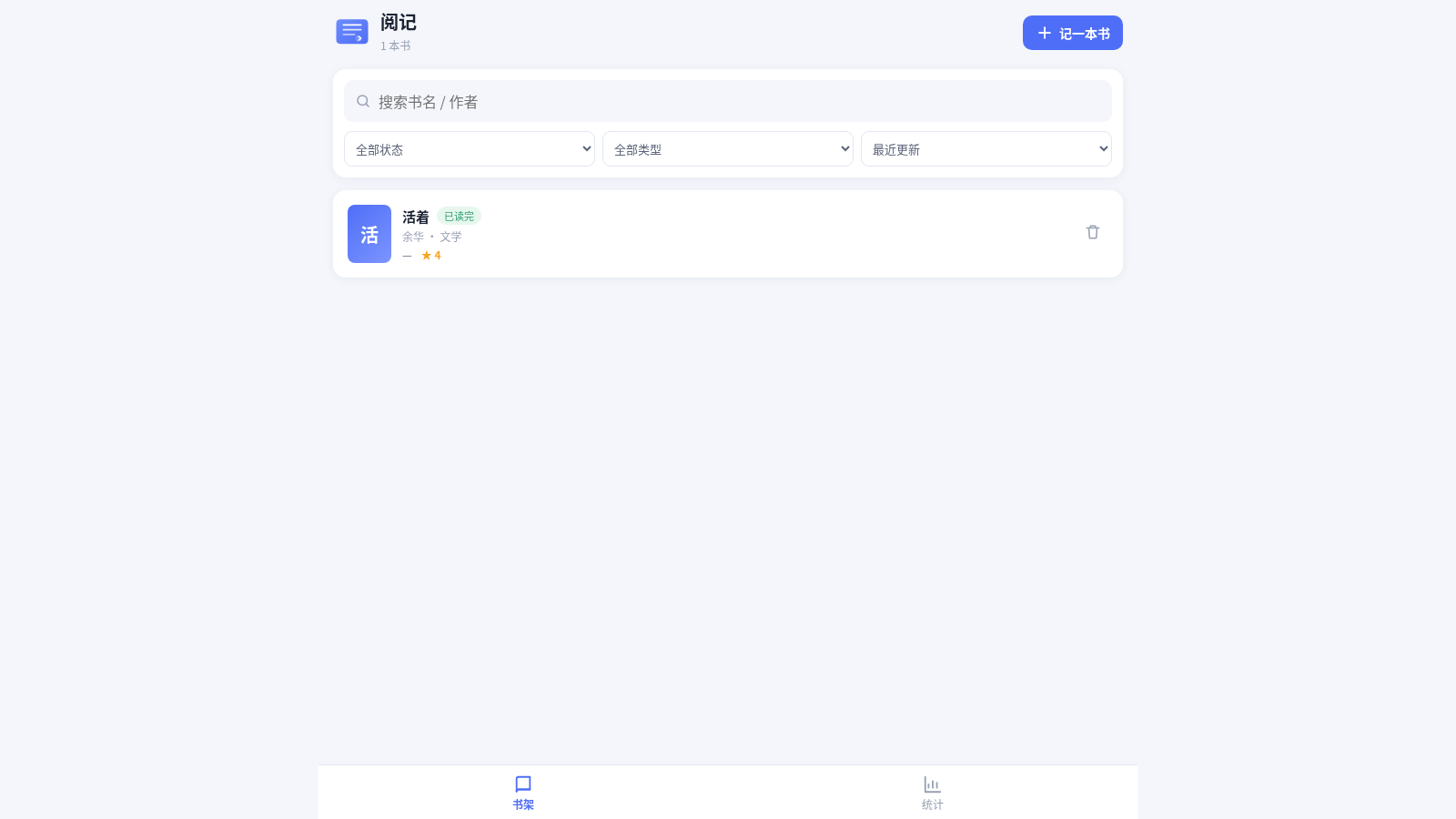Tap the 记一本书 button
1456x819 pixels.
pyautogui.click(x=1072, y=33)
